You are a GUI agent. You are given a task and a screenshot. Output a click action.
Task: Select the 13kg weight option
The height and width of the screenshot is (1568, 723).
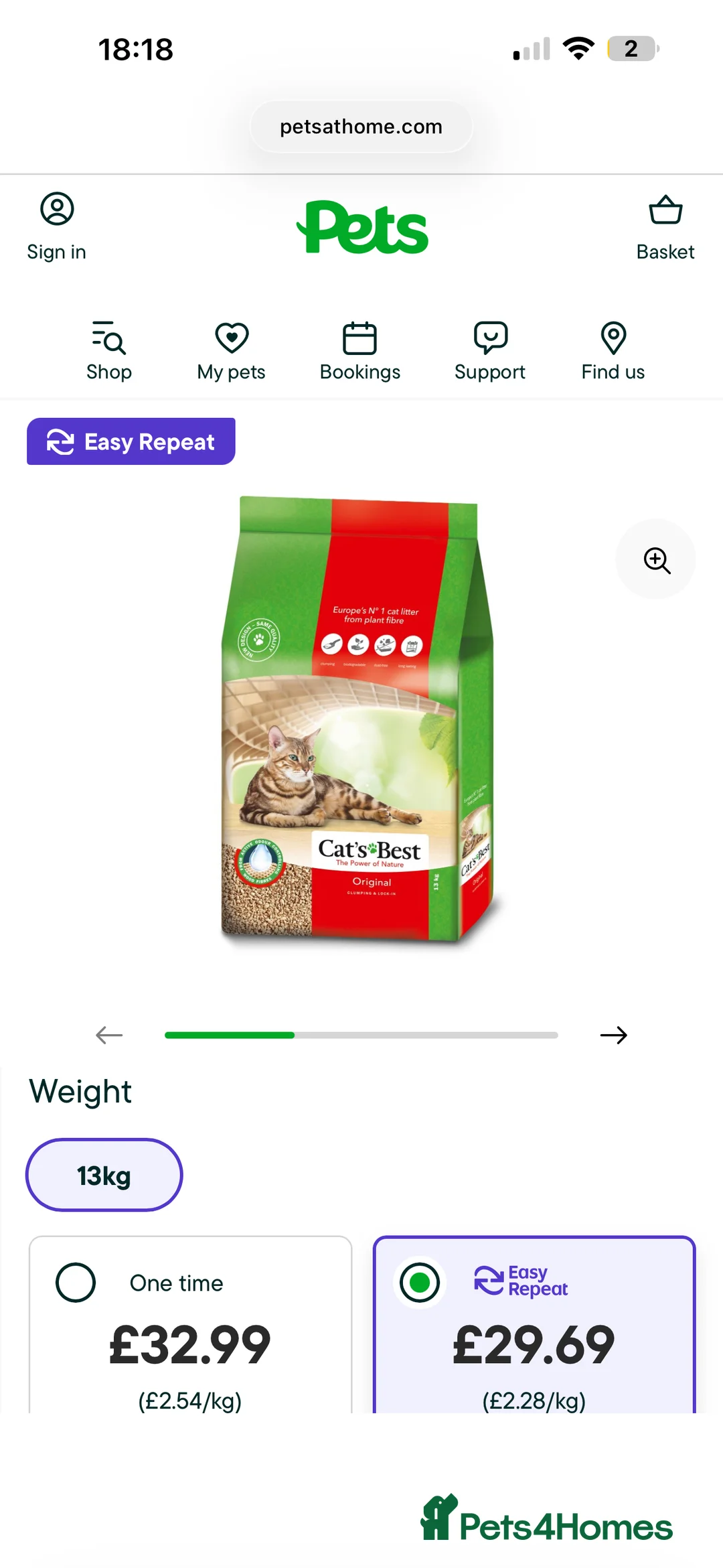click(x=104, y=1175)
